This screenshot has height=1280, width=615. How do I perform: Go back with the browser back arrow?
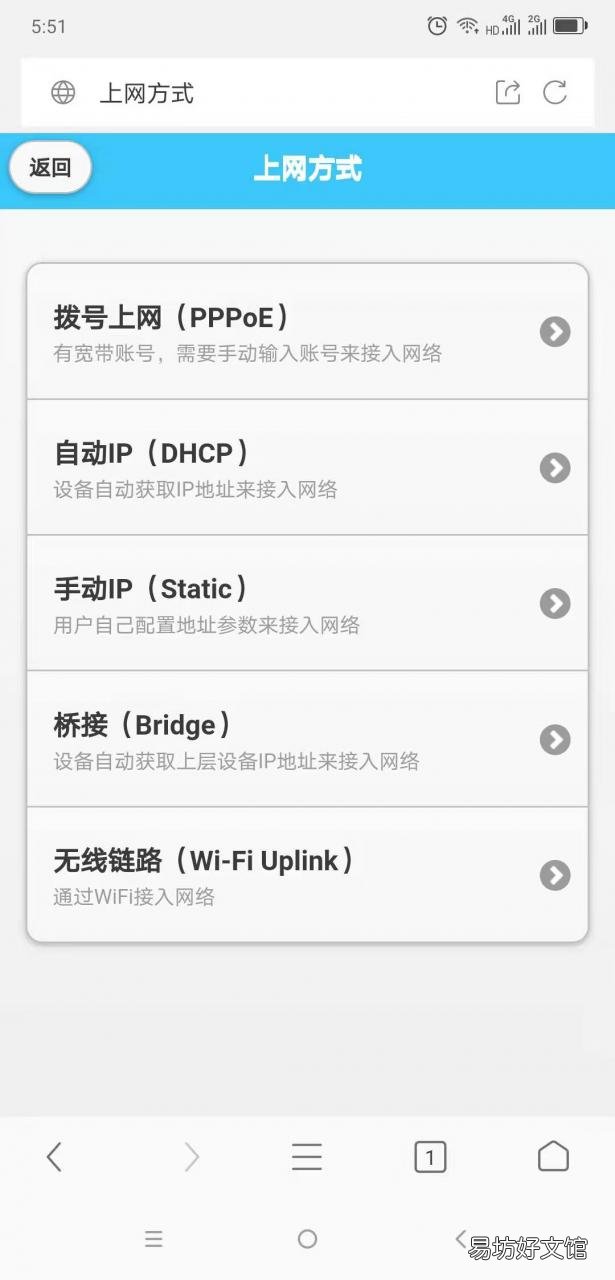54,1157
